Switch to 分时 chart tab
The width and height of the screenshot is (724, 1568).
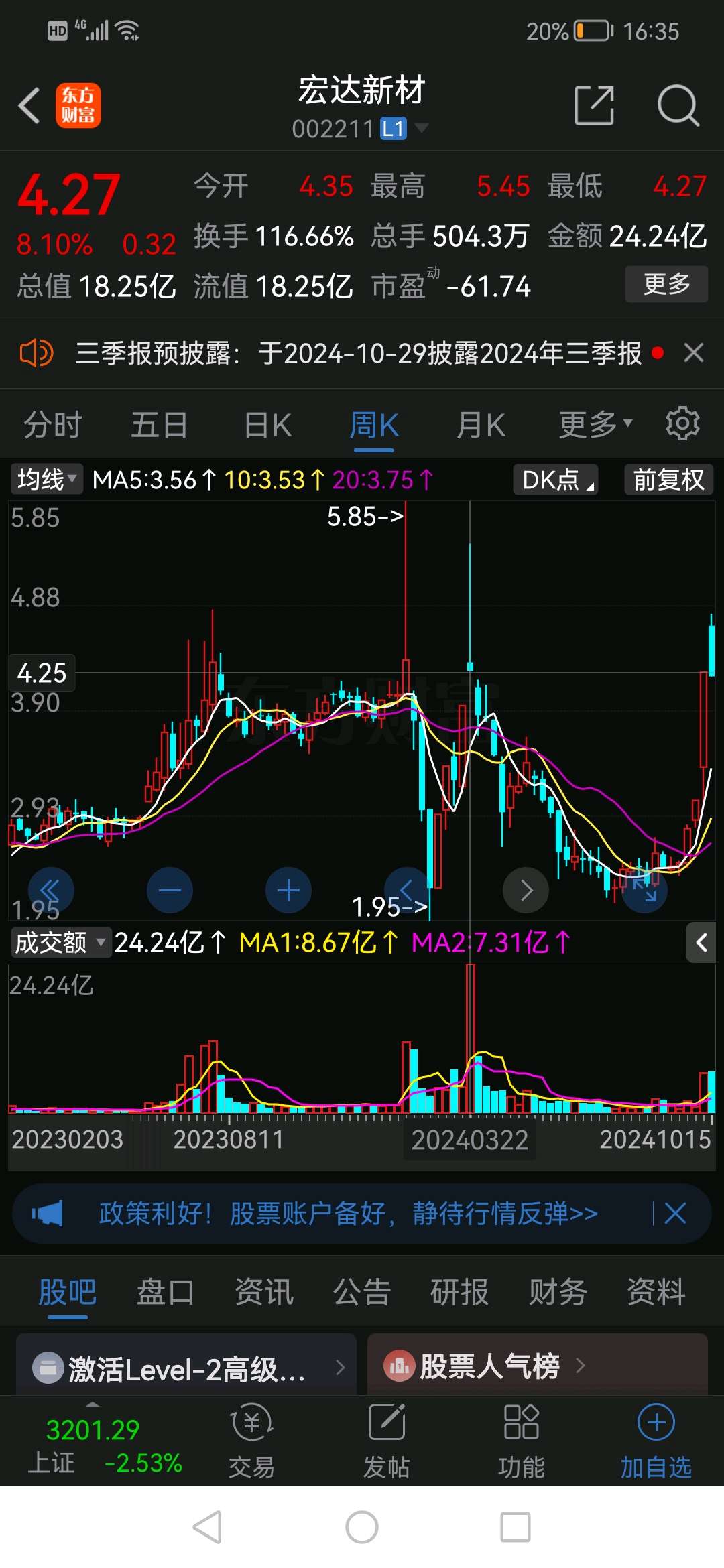pos(52,425)
